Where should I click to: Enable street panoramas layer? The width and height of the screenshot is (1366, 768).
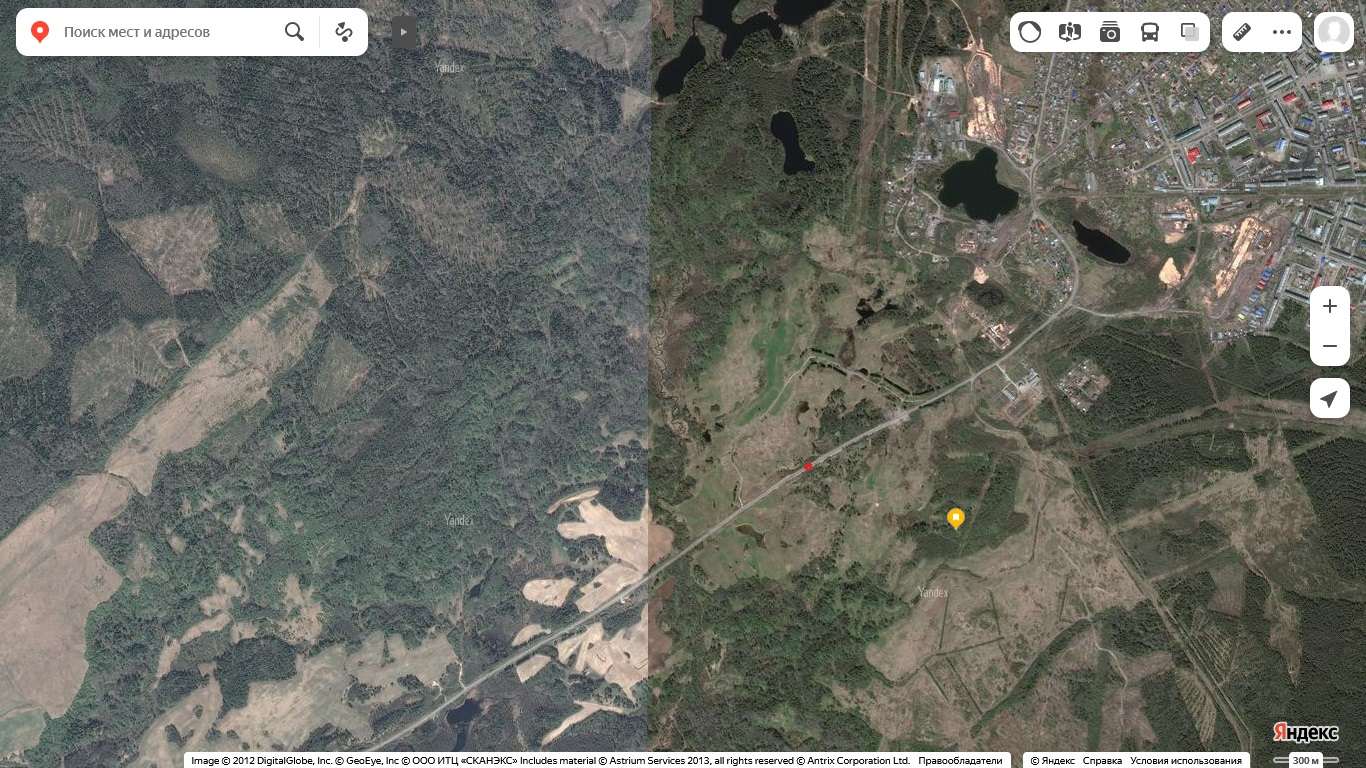pos(1070,32)
